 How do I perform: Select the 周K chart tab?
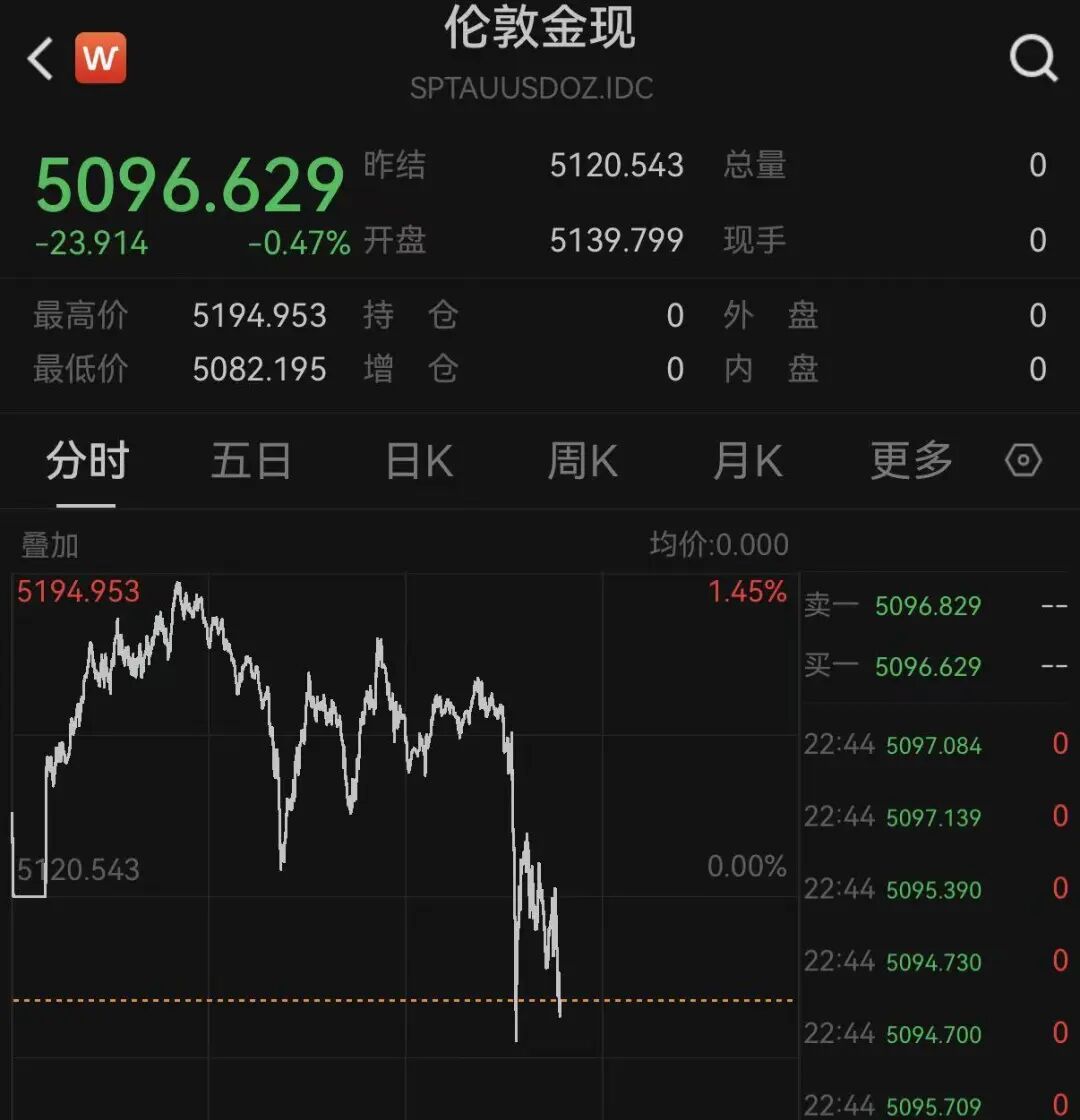coord(582,462)
